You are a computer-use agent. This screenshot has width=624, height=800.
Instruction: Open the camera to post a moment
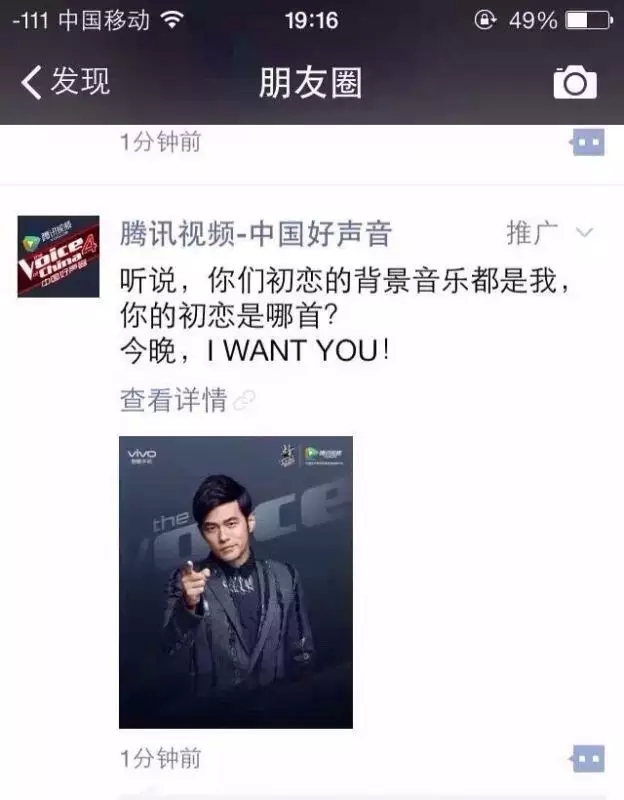pos(575,83)
